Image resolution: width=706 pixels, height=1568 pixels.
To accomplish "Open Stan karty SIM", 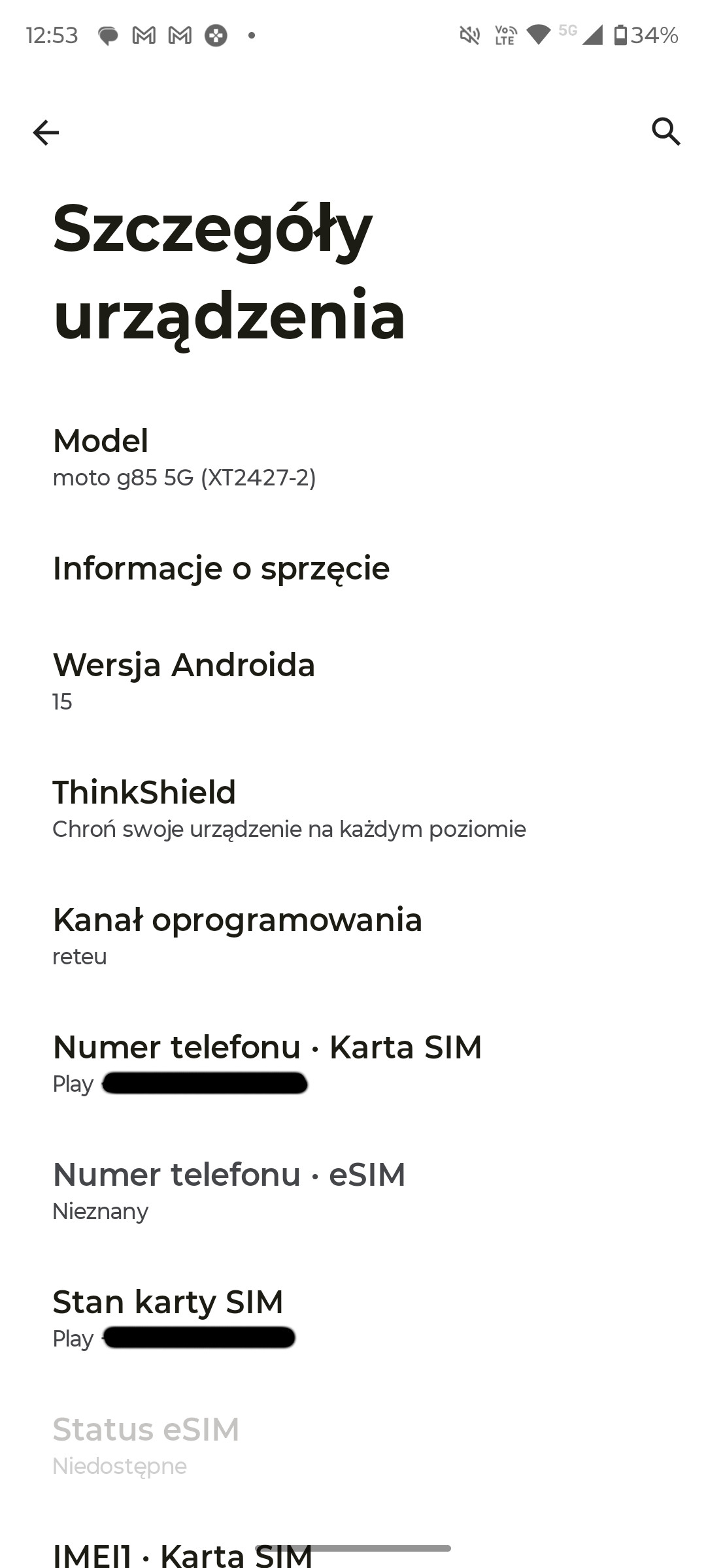I will pyautogui.click(x=353, y=1318).
